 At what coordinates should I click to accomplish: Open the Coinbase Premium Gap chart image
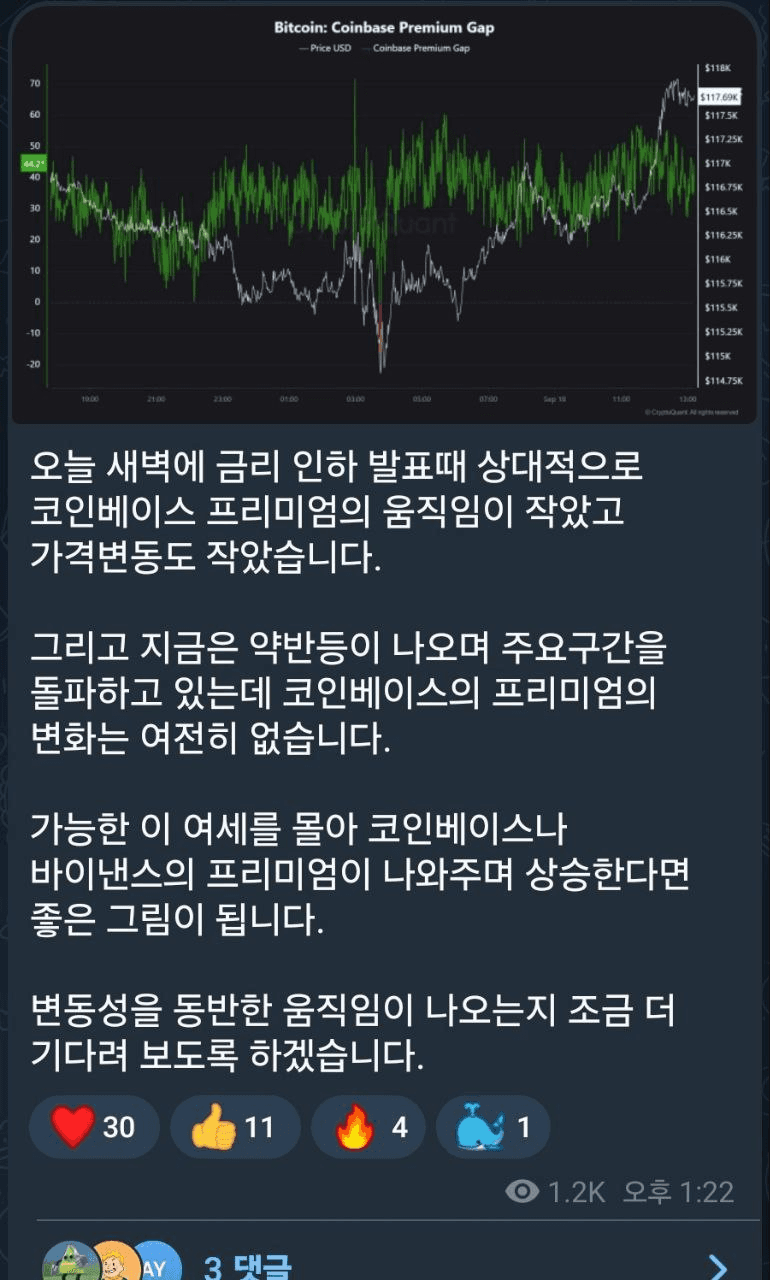pyautogui.click(x=384, y=215)
